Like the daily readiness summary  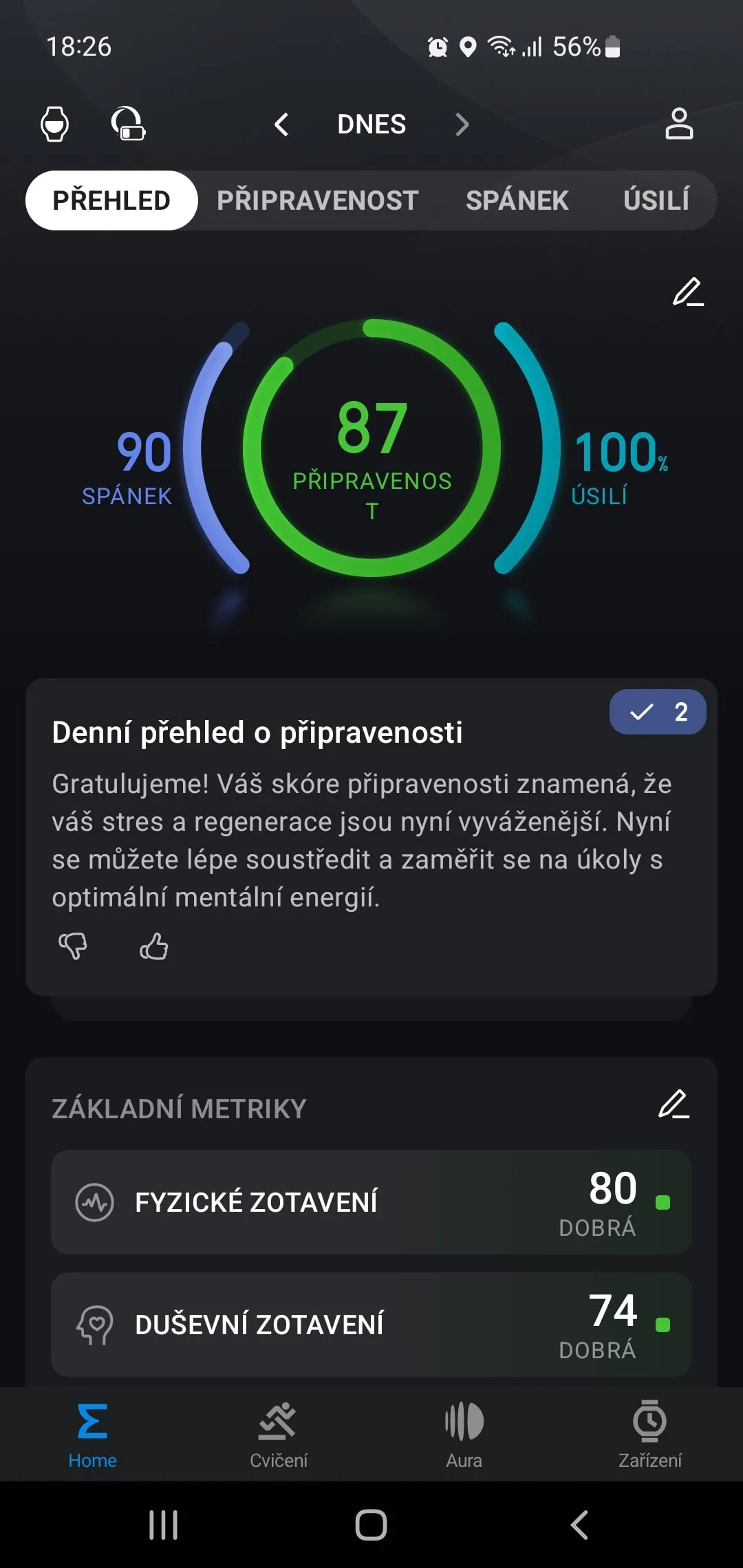coord(153,946)
